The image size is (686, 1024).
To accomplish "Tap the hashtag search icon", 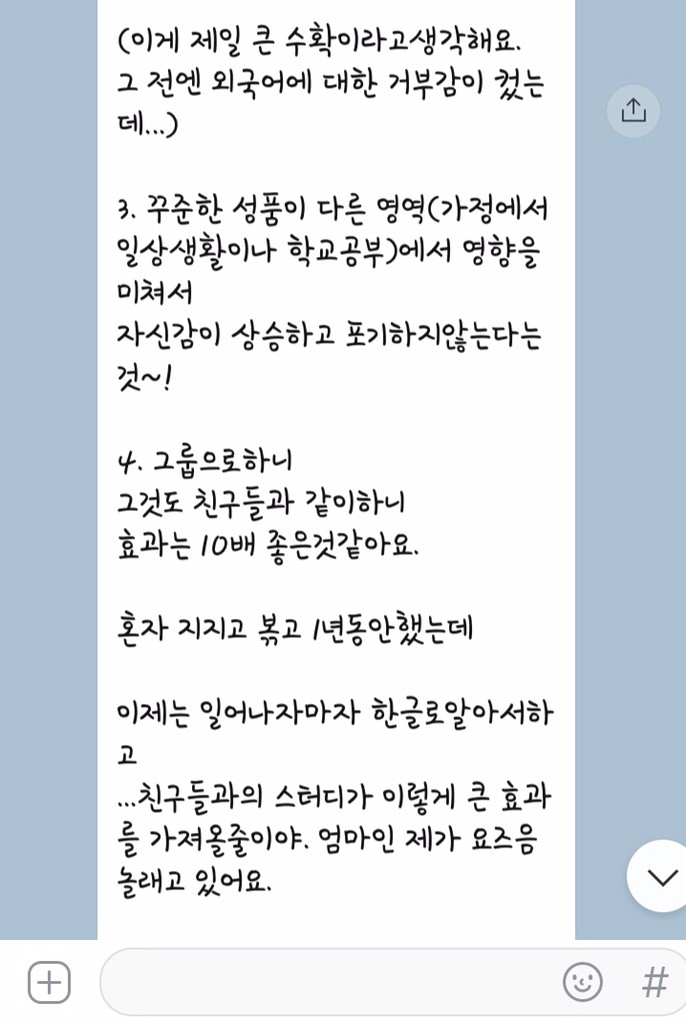I will click(655, 982).
